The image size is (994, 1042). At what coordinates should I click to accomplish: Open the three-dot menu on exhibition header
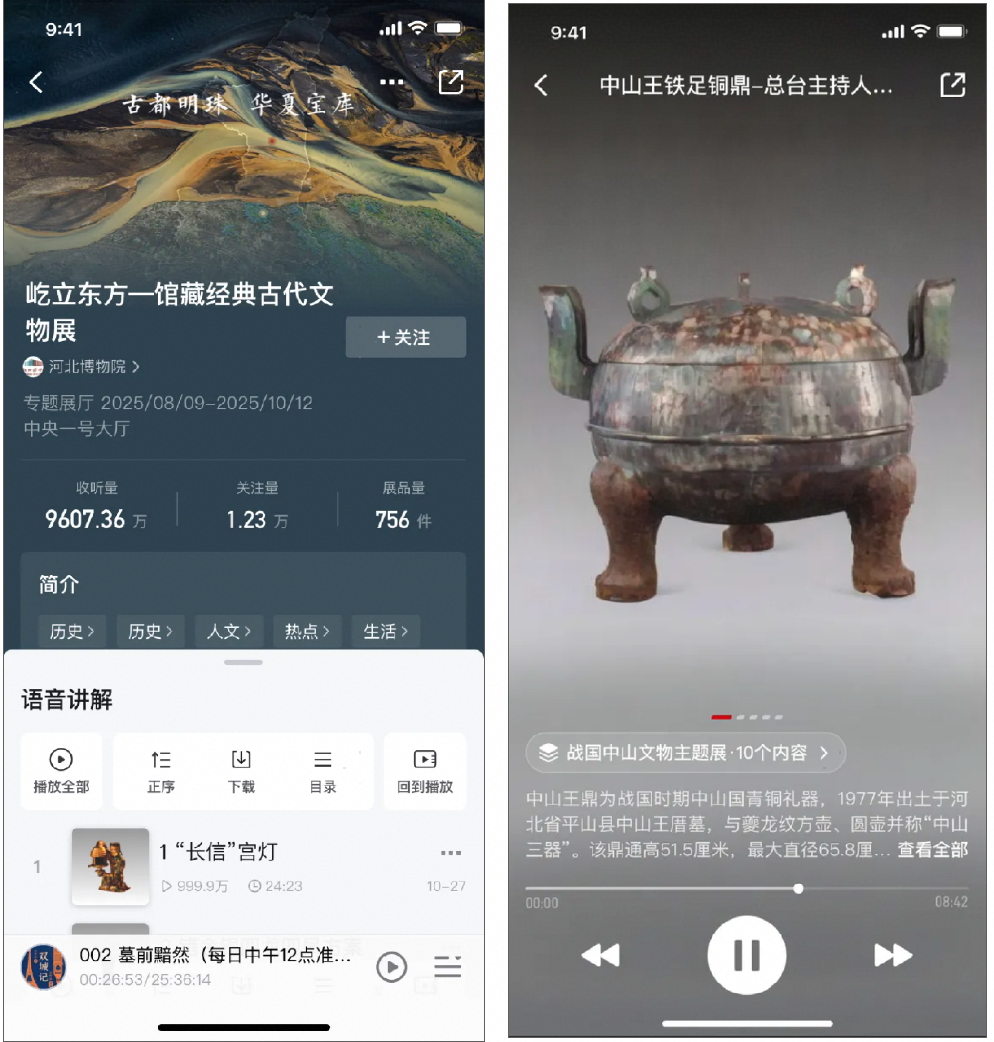[x=393, y=83]
